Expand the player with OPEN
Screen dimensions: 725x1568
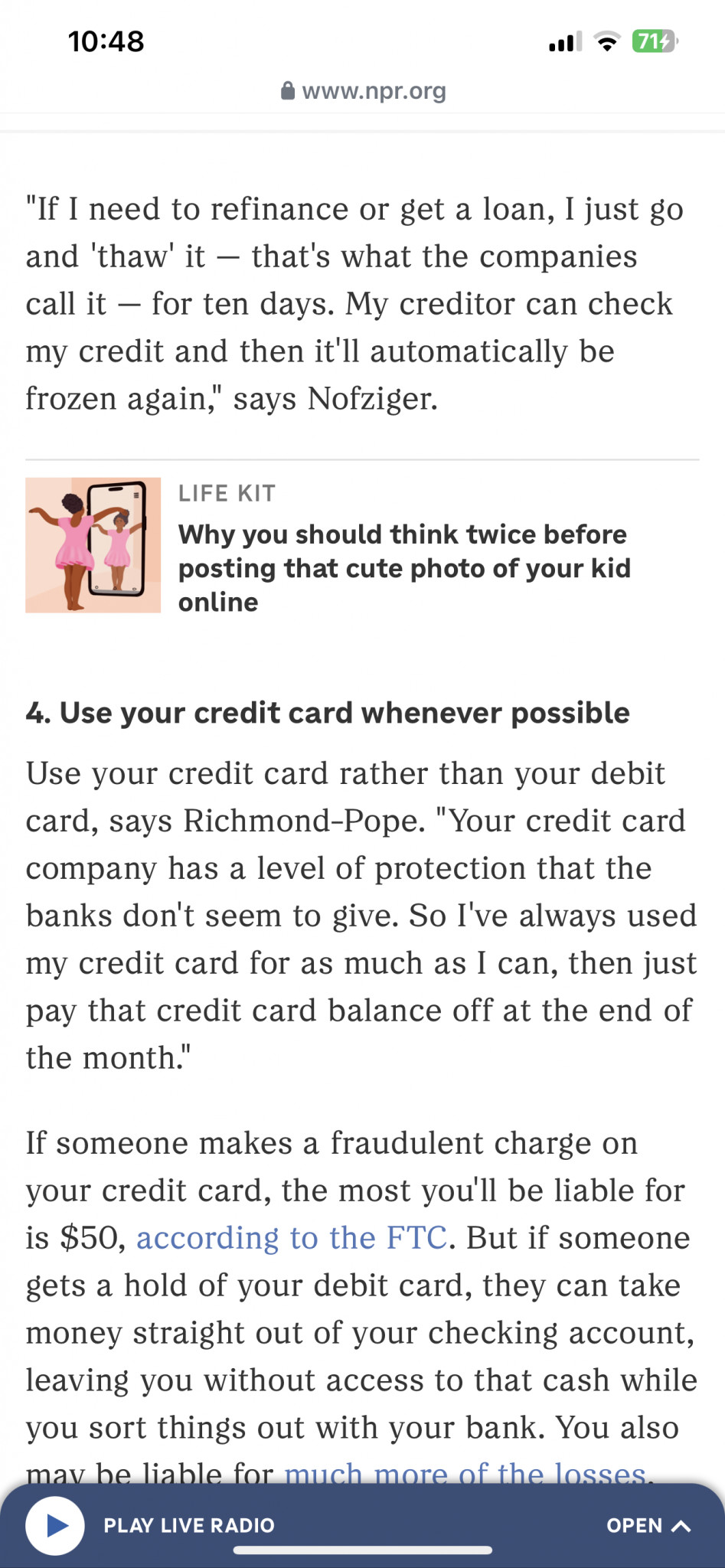pos(648,1525)
